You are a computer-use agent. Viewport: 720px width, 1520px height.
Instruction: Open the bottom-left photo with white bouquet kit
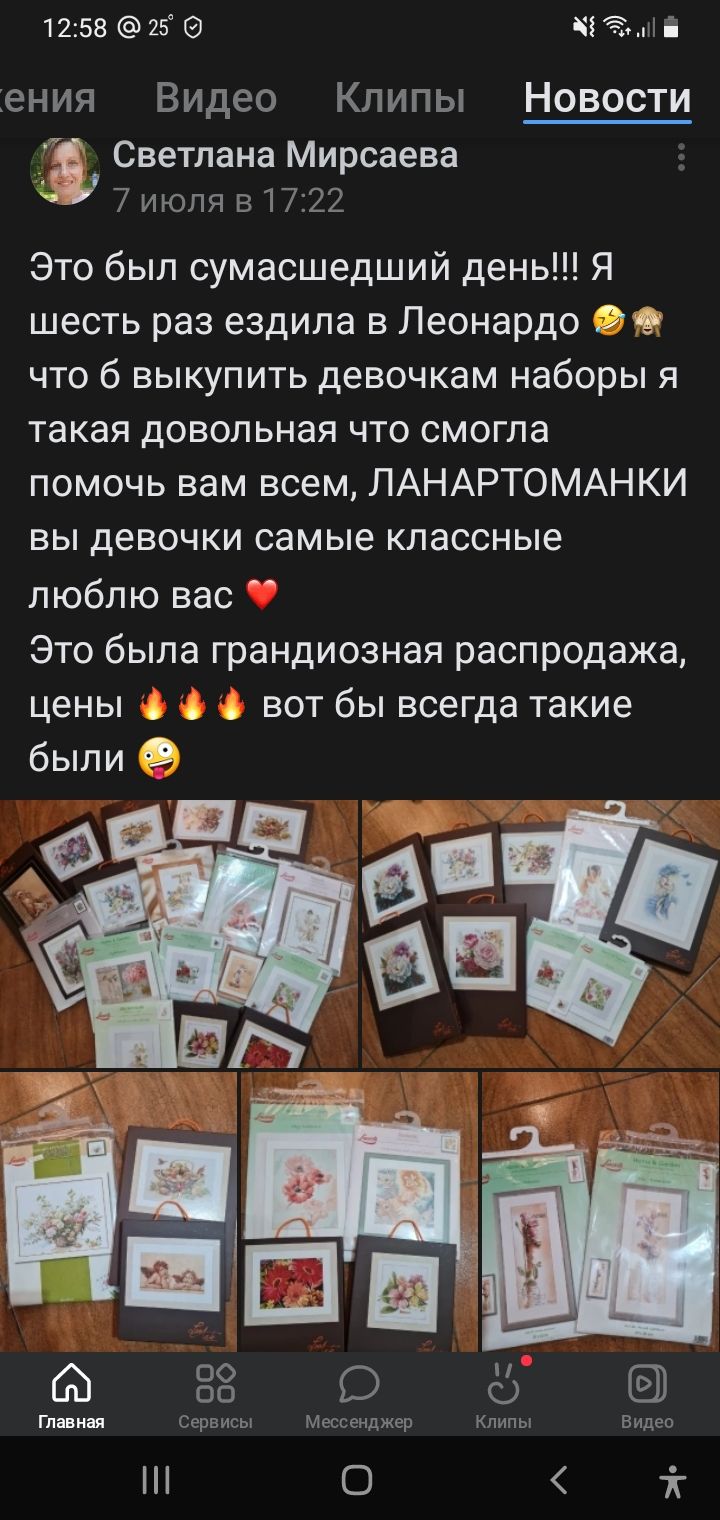[118, 1210]
